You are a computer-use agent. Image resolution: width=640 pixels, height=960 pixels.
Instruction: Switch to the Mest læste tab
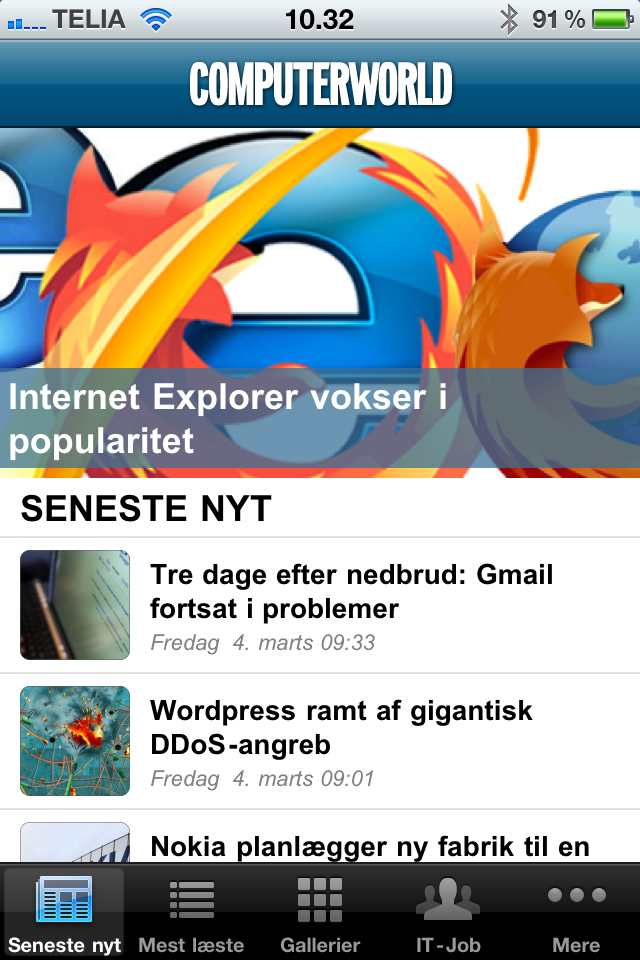point(191,912)
